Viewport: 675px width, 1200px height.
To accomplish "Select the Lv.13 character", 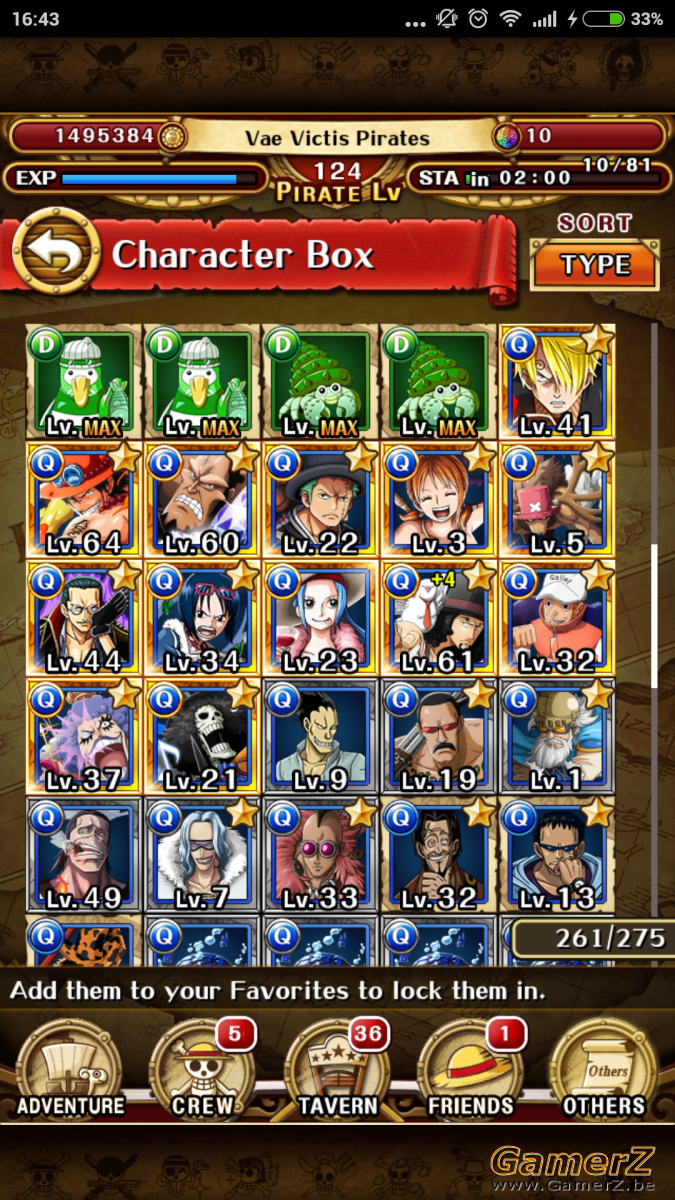I will pos(557,854).
